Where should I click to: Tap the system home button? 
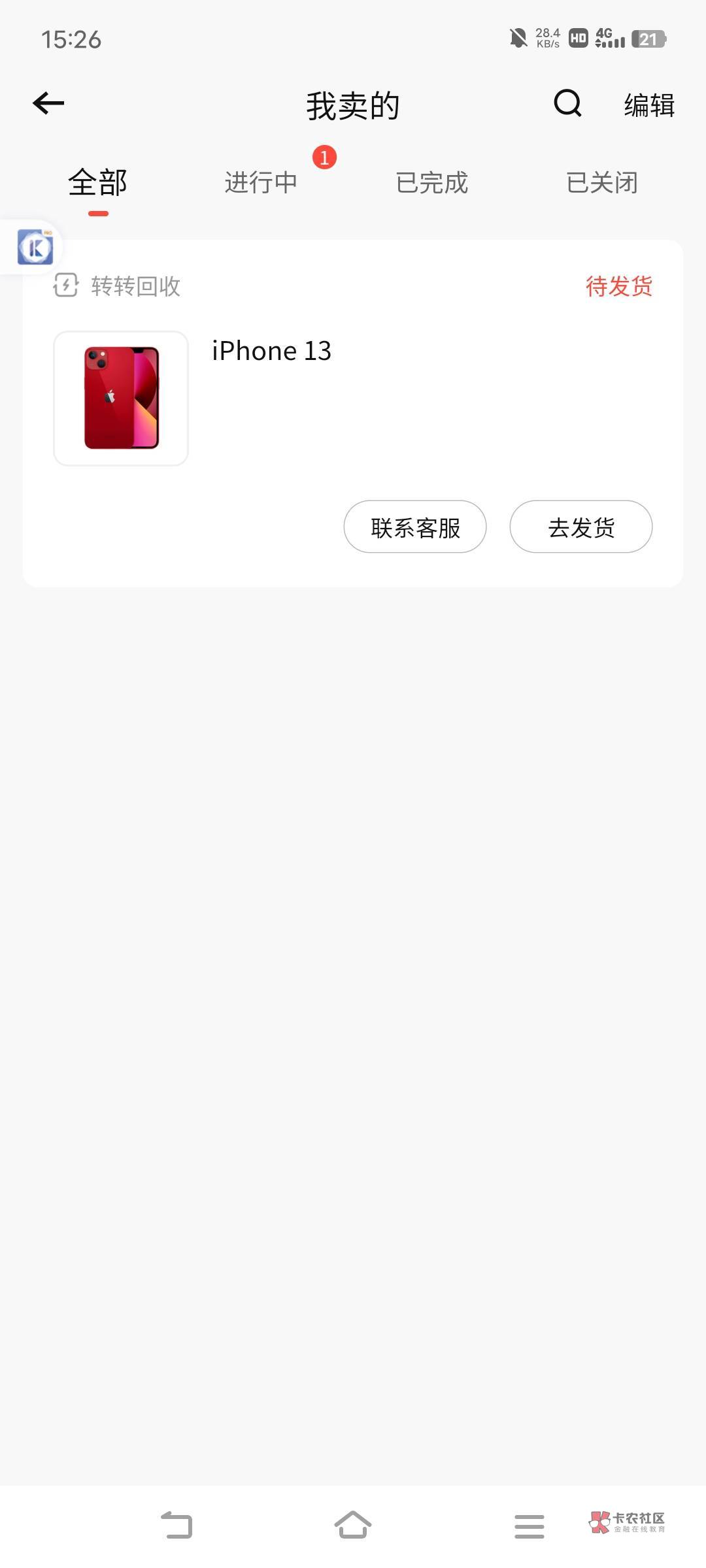click(x=353, y=1526)
